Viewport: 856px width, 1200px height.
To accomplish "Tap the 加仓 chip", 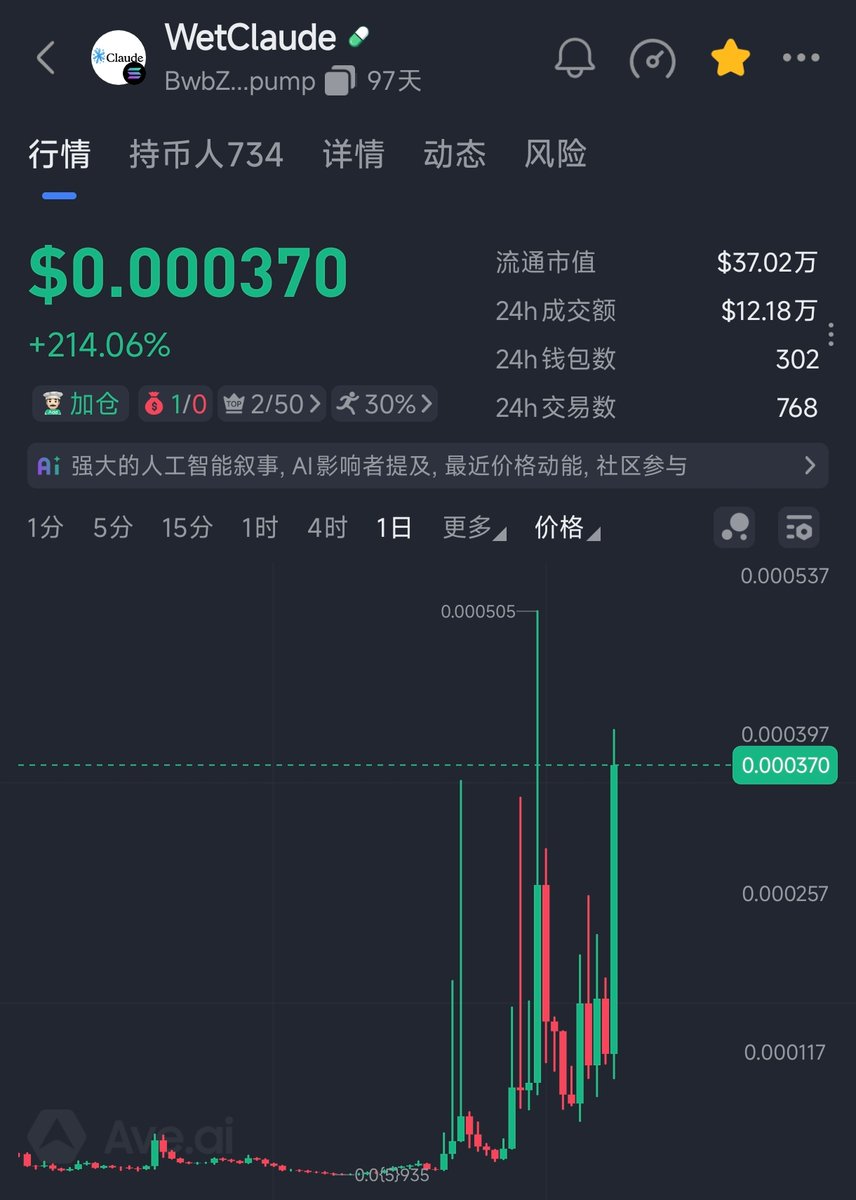I will [x=79, y=404].
